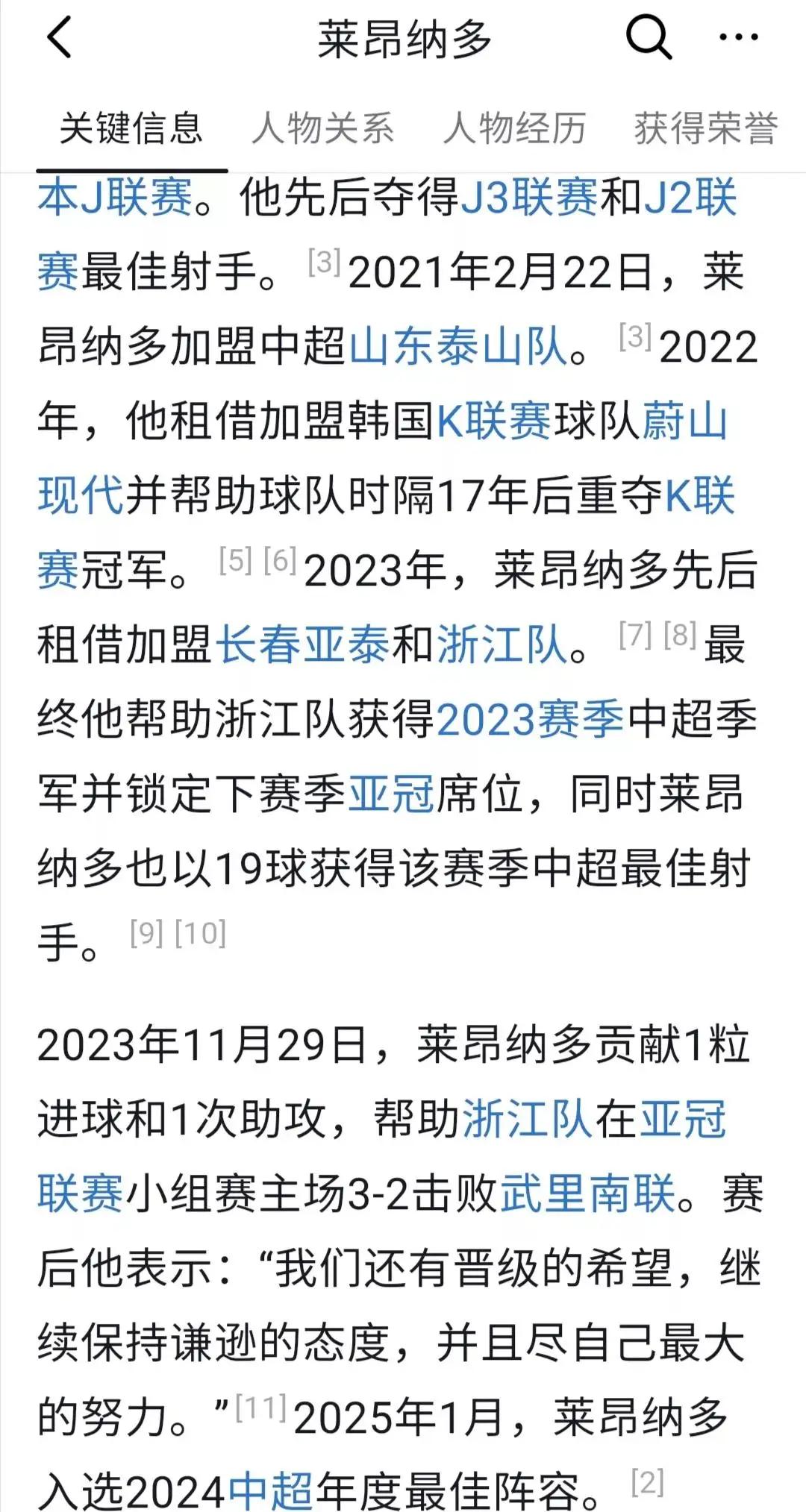Go back using the top-left arrow
Screen dimensions: 806x1512
click(x=60, y=37)
